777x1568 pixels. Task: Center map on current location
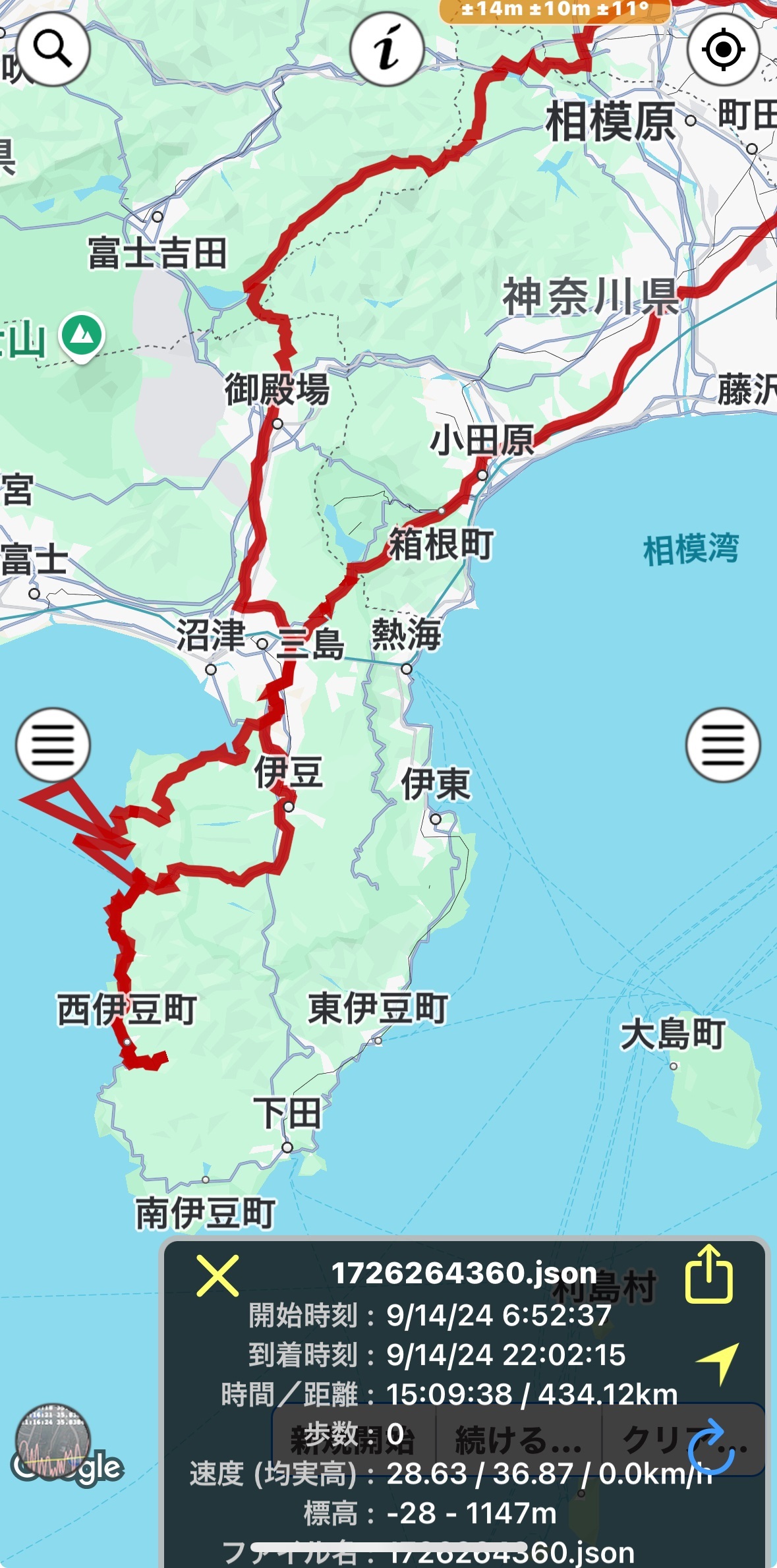click(x=723, y=49)
